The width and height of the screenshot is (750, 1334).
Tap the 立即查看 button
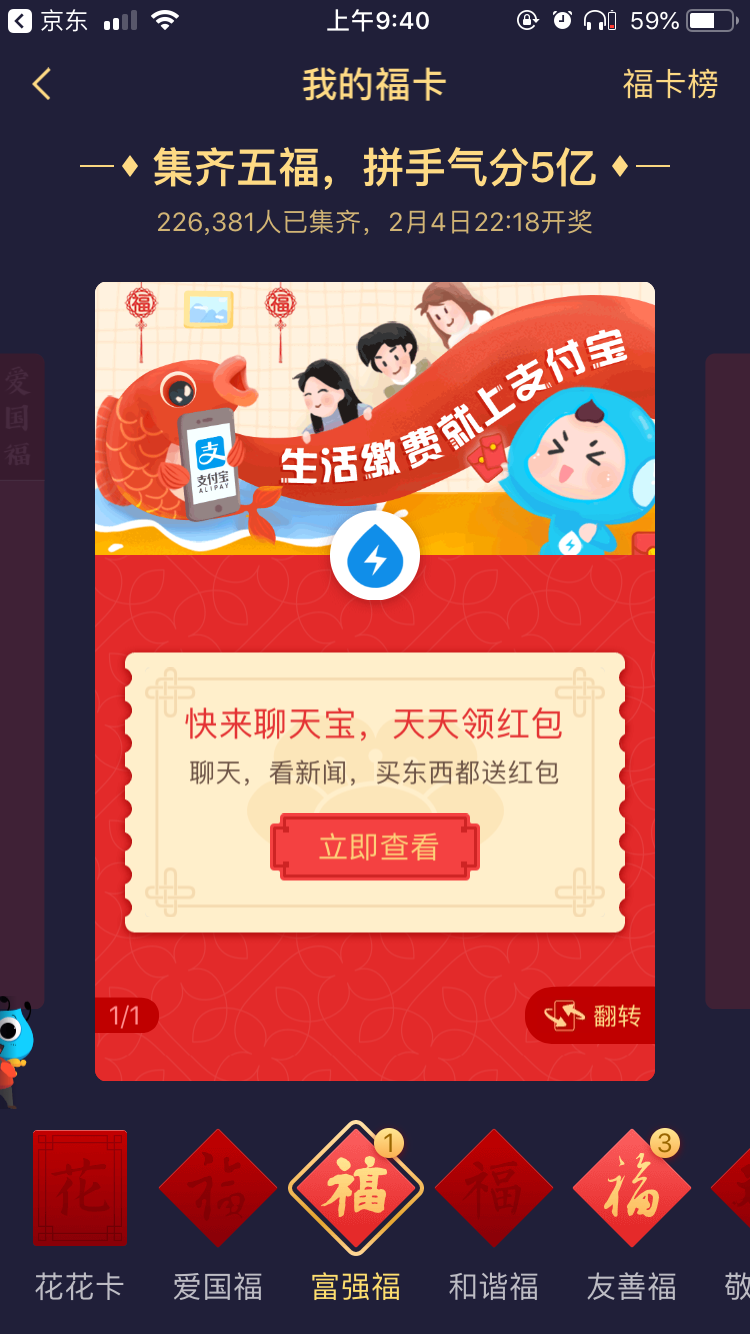click(x=375, y=847)
